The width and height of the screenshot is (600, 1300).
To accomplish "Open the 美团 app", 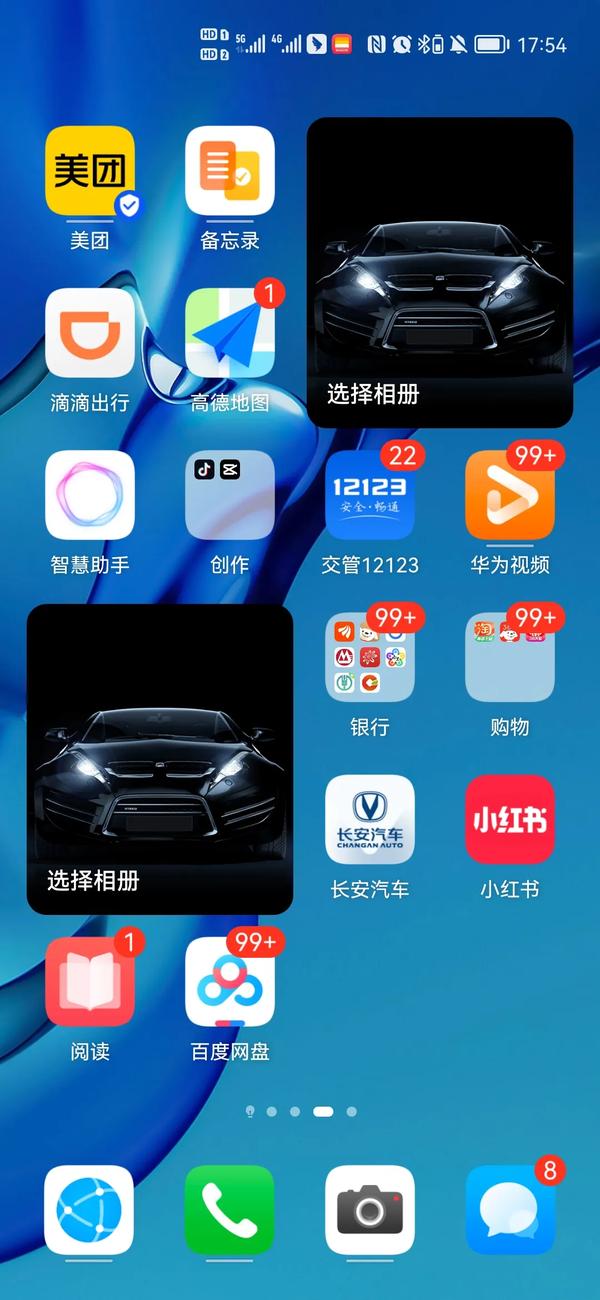I will 89,171.
